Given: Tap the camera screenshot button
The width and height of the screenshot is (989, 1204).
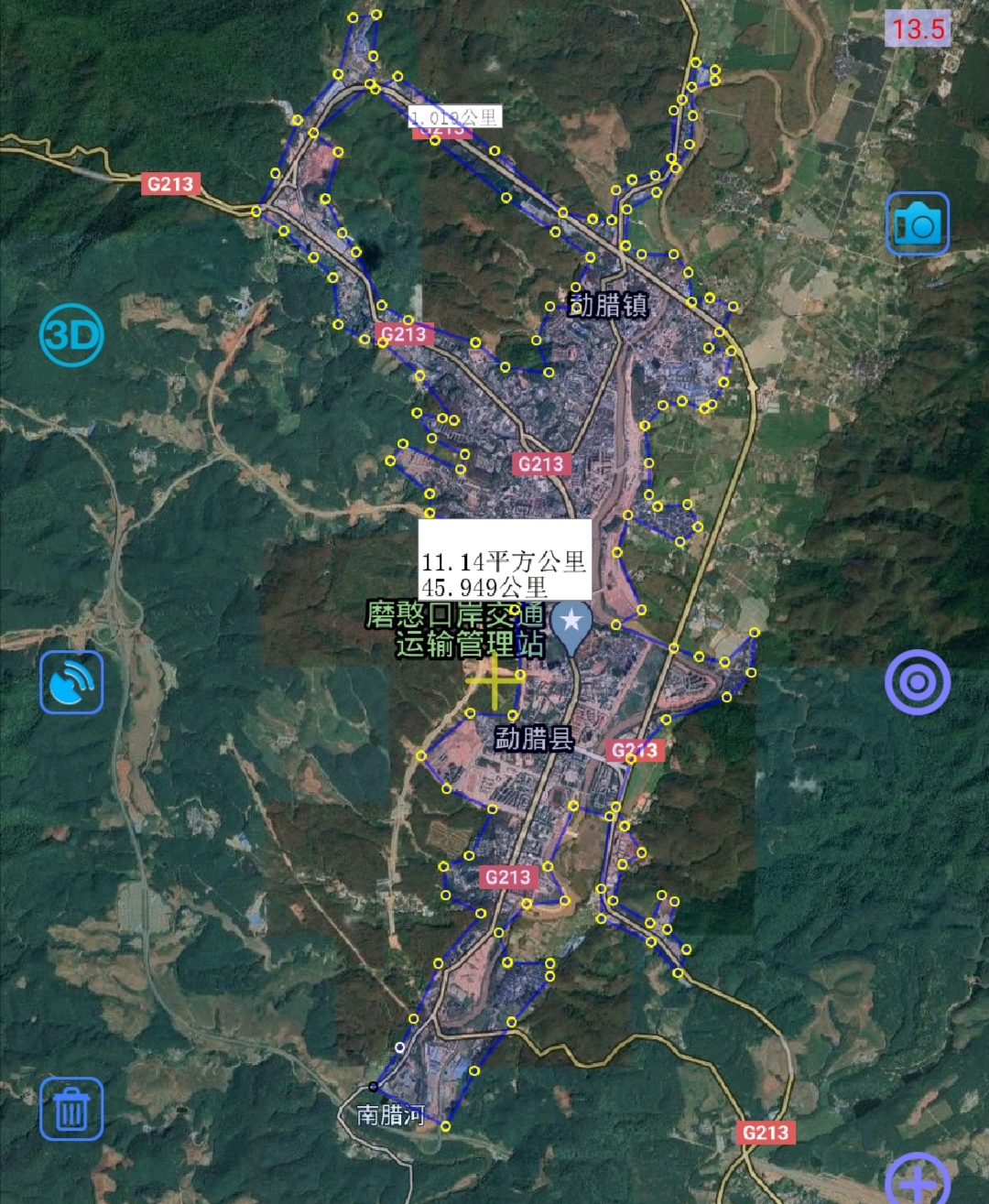Looking at the screenshot, I should coord(917,224).
